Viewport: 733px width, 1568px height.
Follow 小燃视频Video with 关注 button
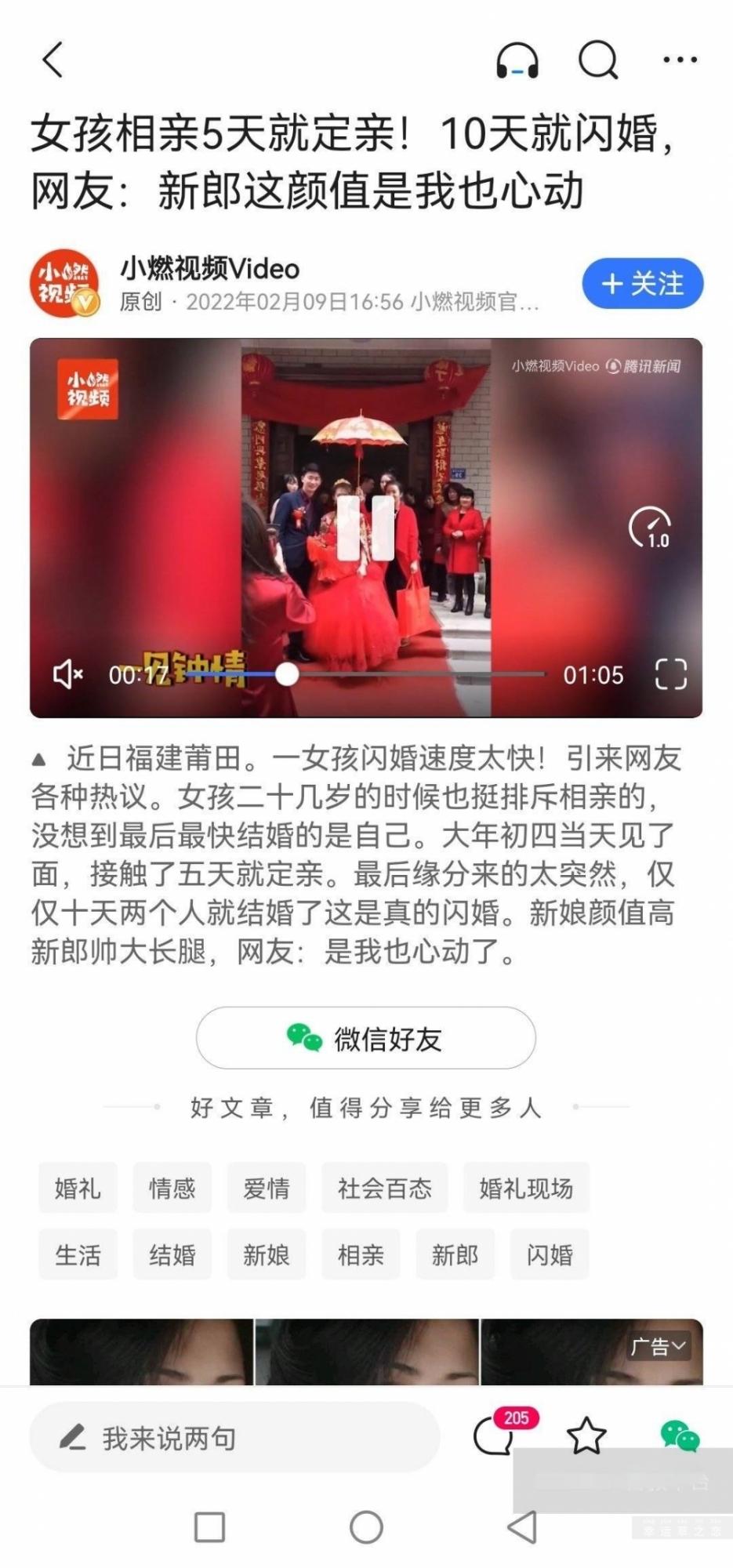click(642, 284)
